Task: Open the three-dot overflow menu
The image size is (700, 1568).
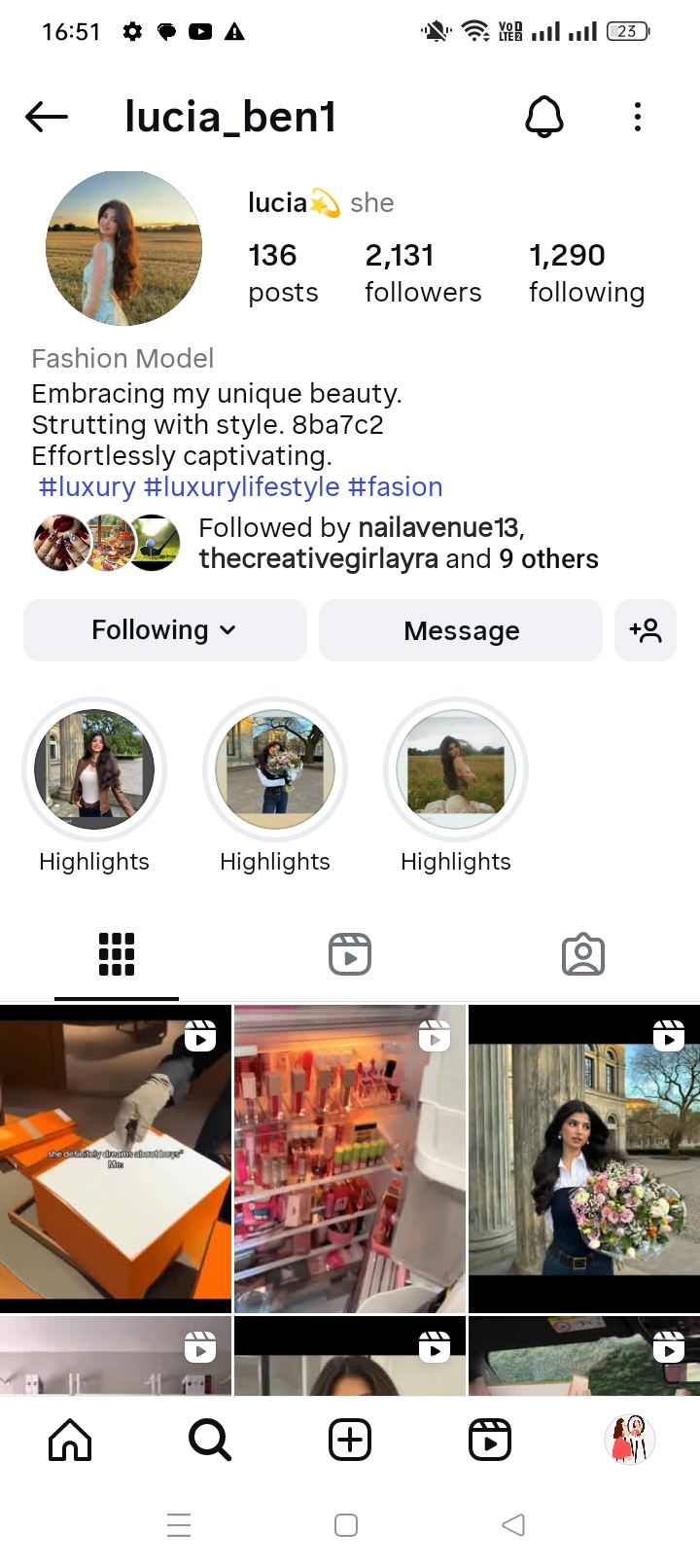Action: (638, 118)
